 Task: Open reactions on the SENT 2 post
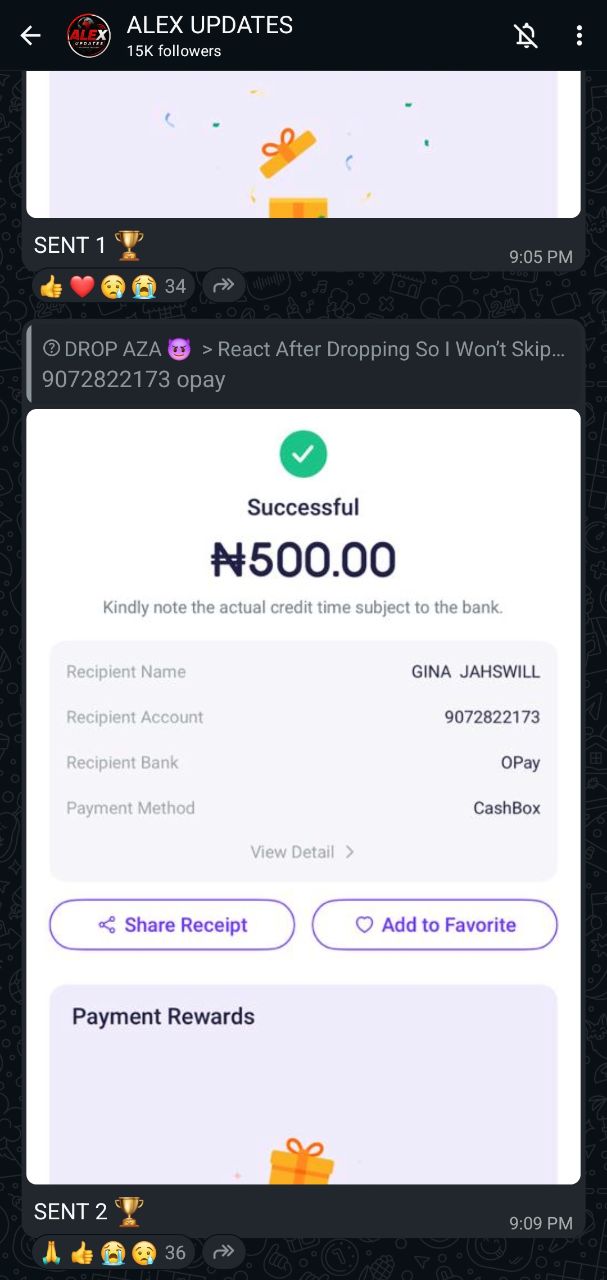click(113, 1253)
